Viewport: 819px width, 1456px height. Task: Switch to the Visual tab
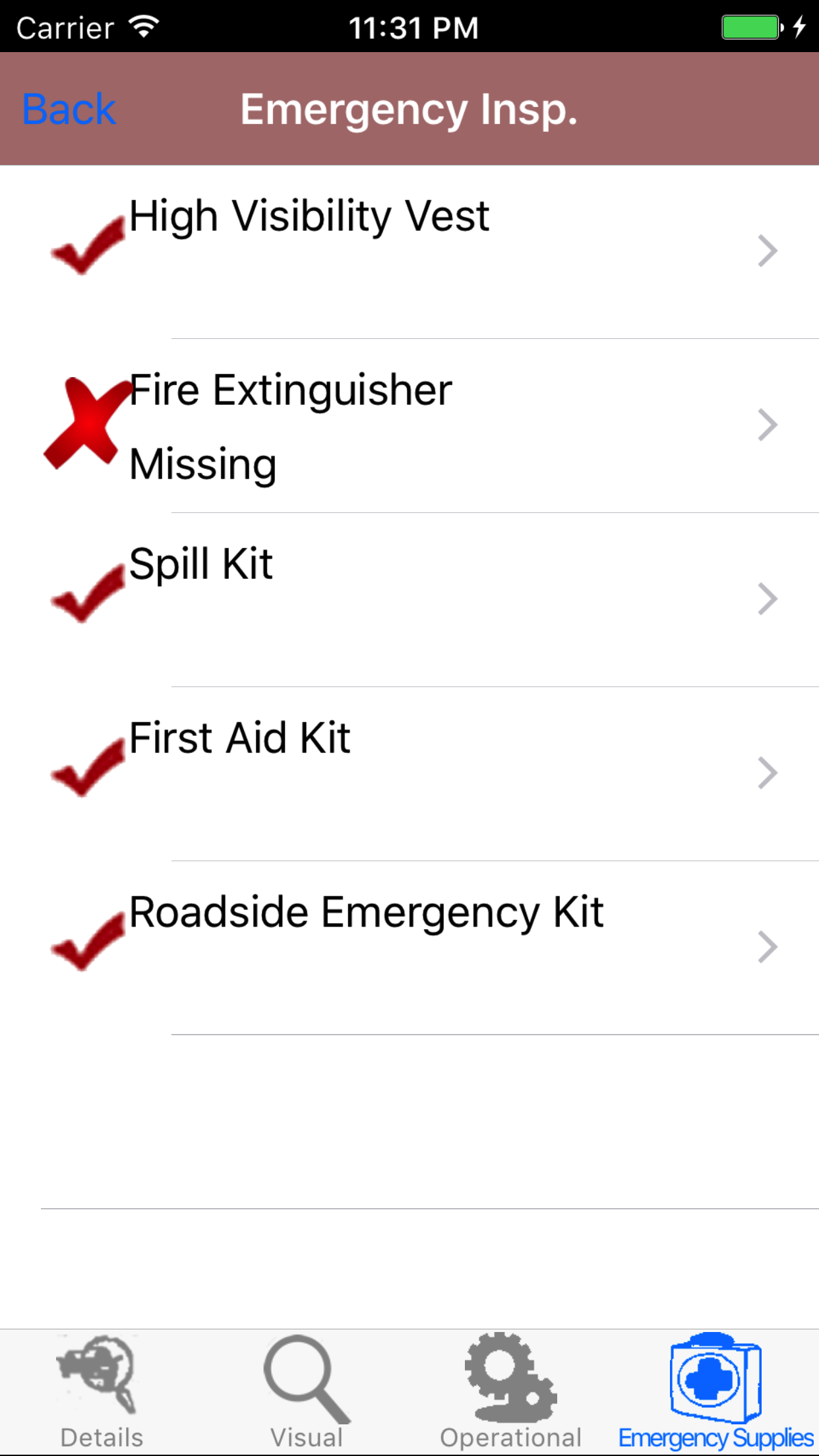[307, 1393]
